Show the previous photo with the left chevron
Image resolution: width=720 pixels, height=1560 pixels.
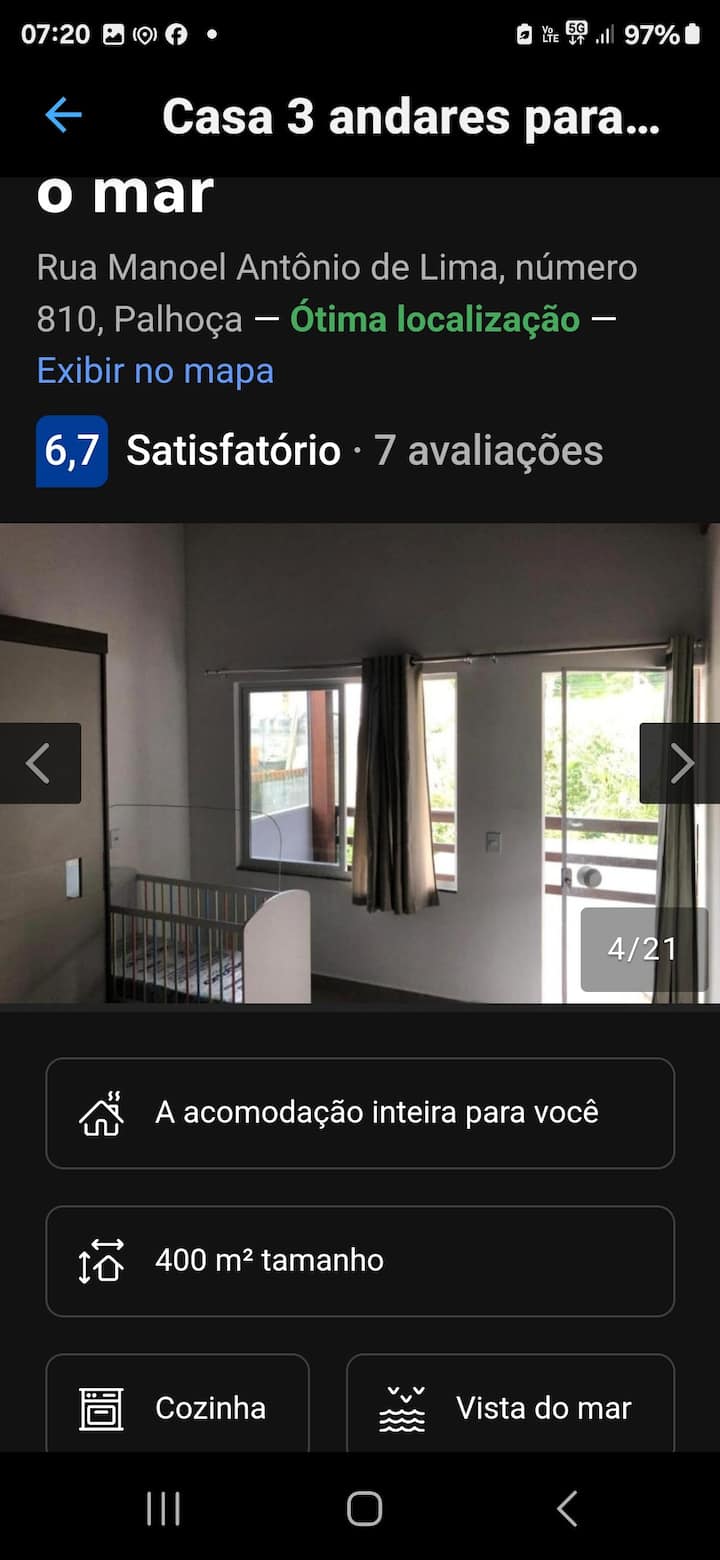click(38, 763)
